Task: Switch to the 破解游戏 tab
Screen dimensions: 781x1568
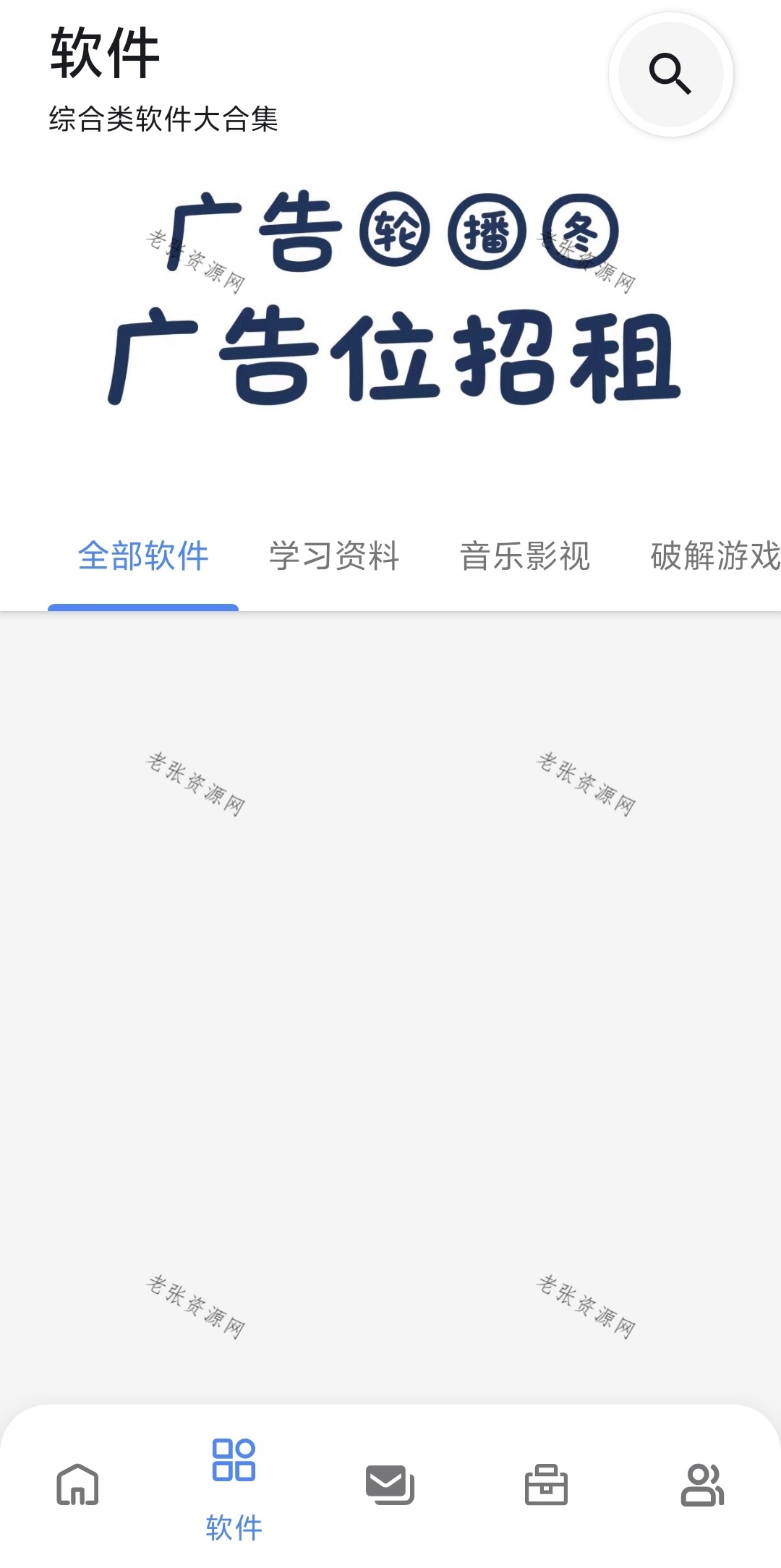Action: point(714,556)
